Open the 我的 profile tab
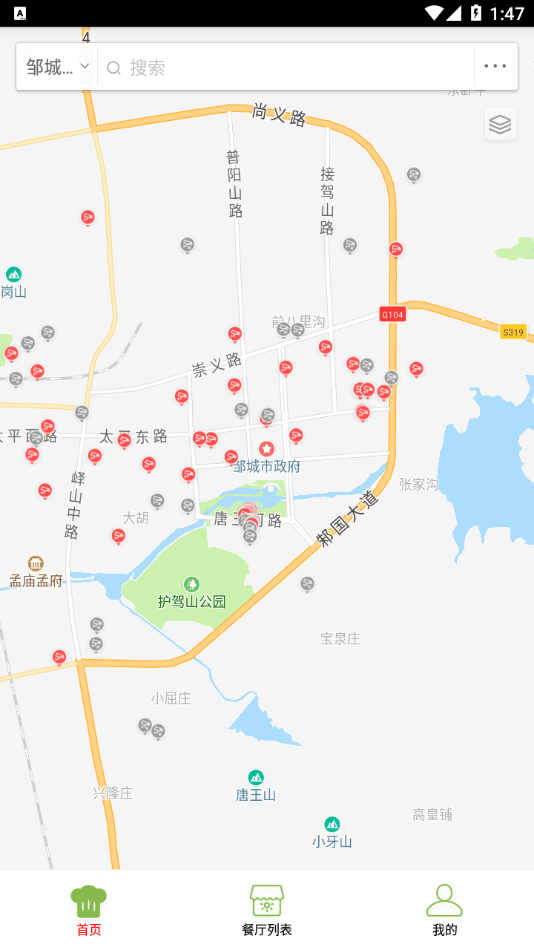The height and width of the screenshot is (950, 534). pyautogui.click(x=444, y=910)
